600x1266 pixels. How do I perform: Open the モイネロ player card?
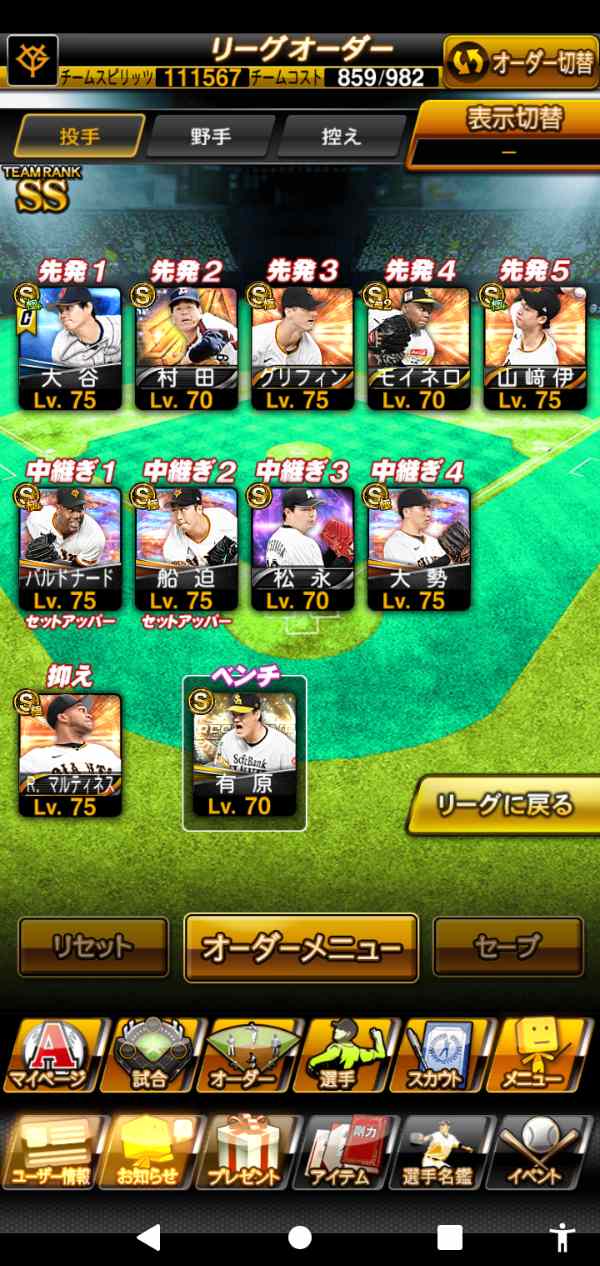click(x=418, y=348)
